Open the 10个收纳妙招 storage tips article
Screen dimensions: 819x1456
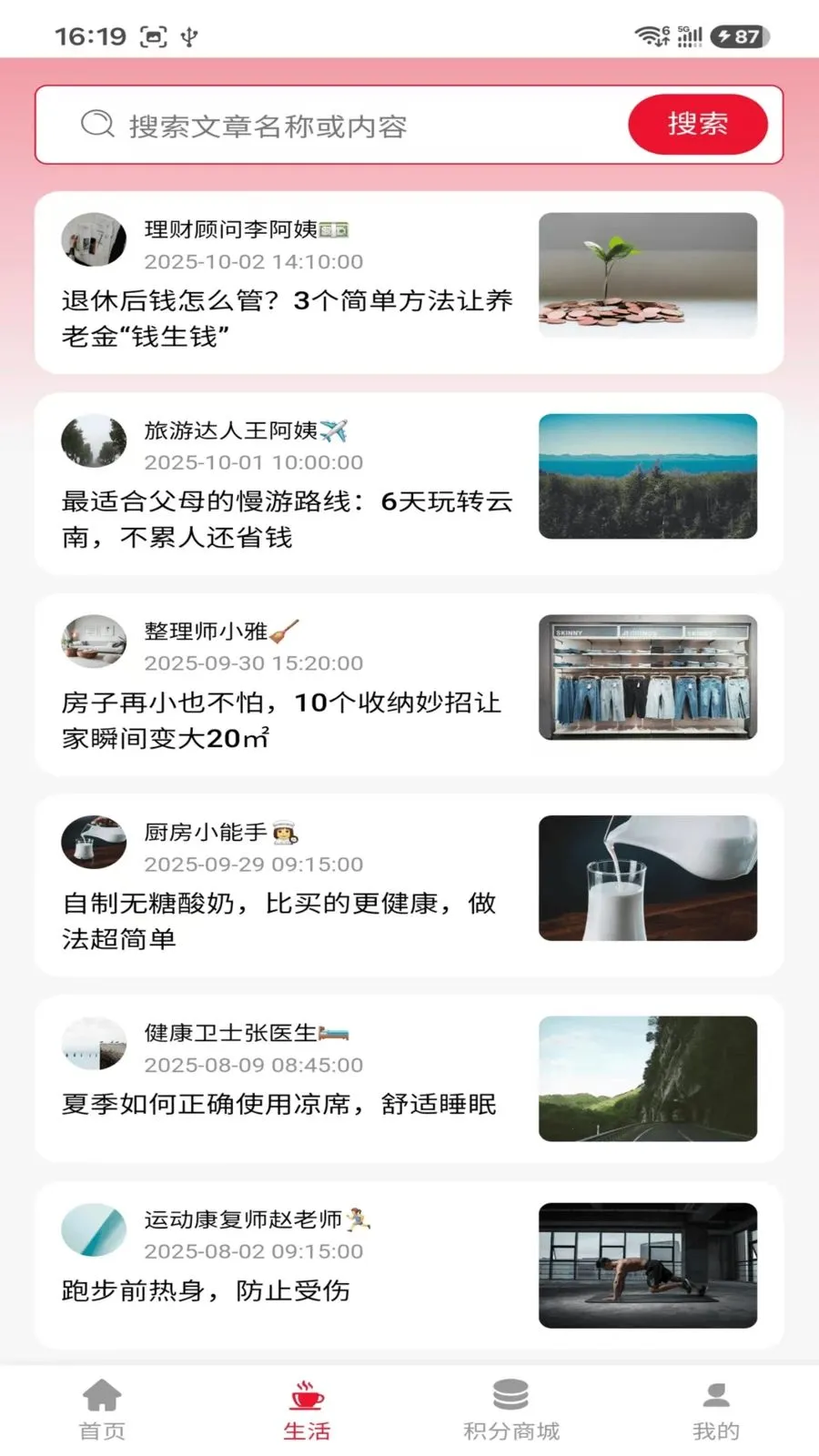tap(409, 685)
